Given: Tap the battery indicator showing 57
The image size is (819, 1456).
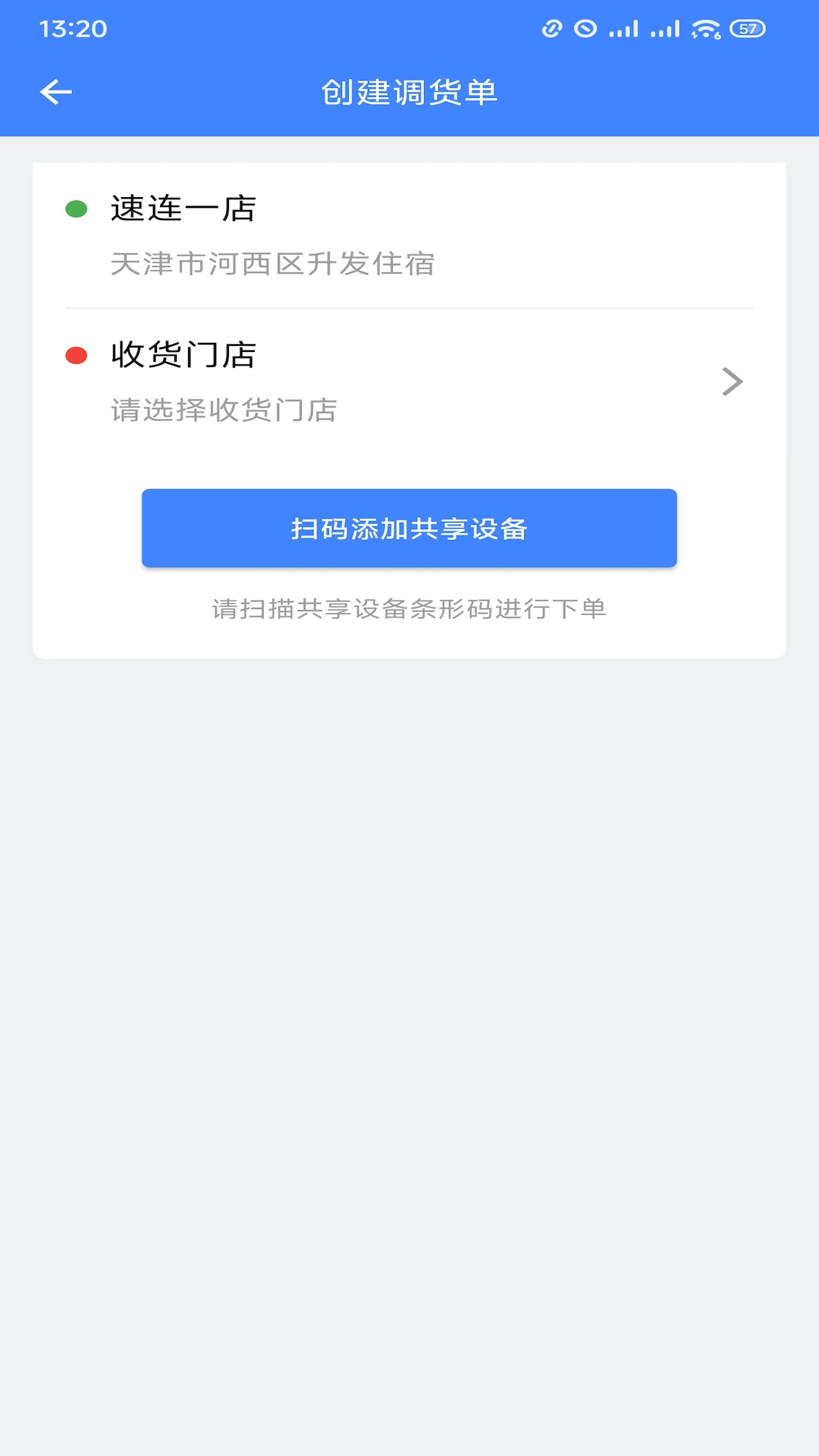Looking at the screenshot, I should (746, 28).
